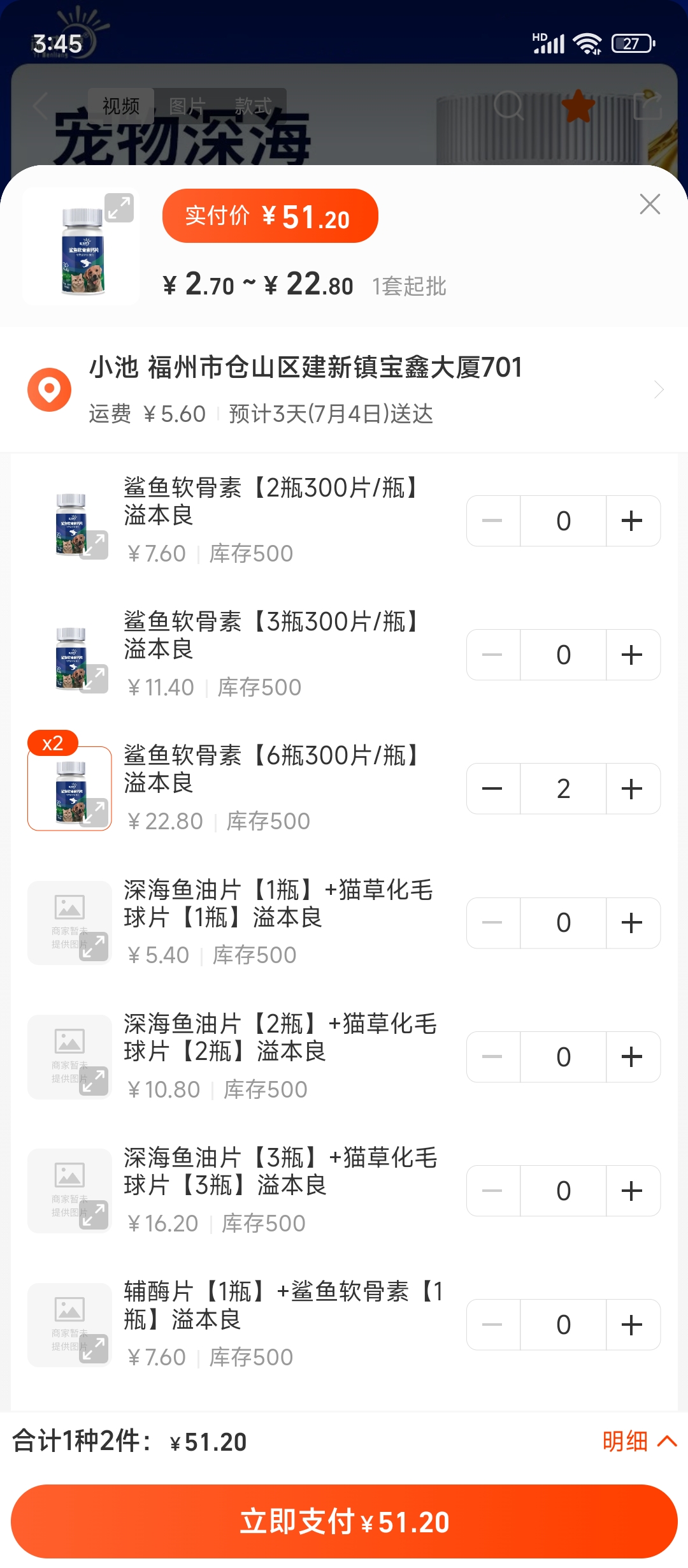Screen dimensions: 688x1568
Task: Pay now with 立即支付 ¥51.20
Action: point(344,1521)
